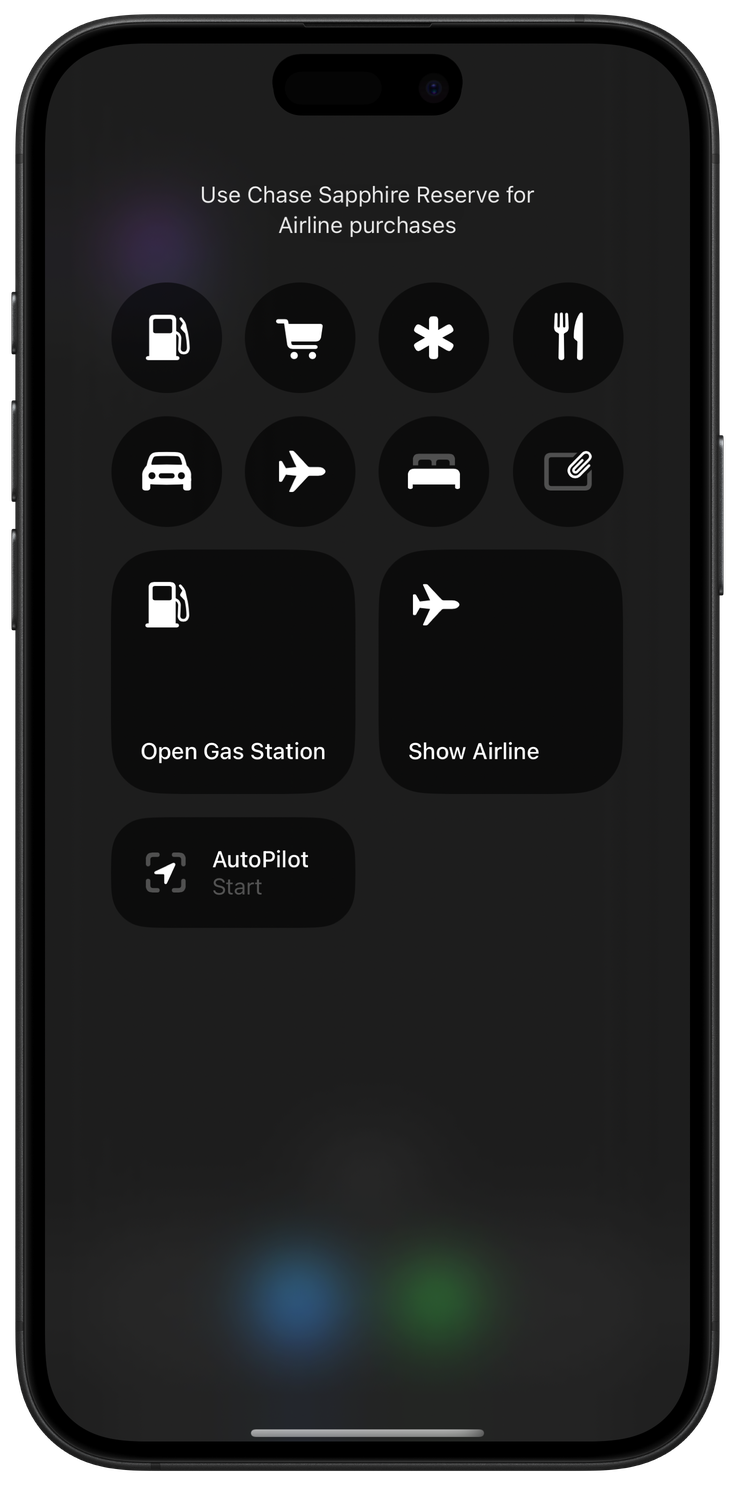Tap the car category icon
This screenshot has height=1485, width=735.
tap(167, 471)
